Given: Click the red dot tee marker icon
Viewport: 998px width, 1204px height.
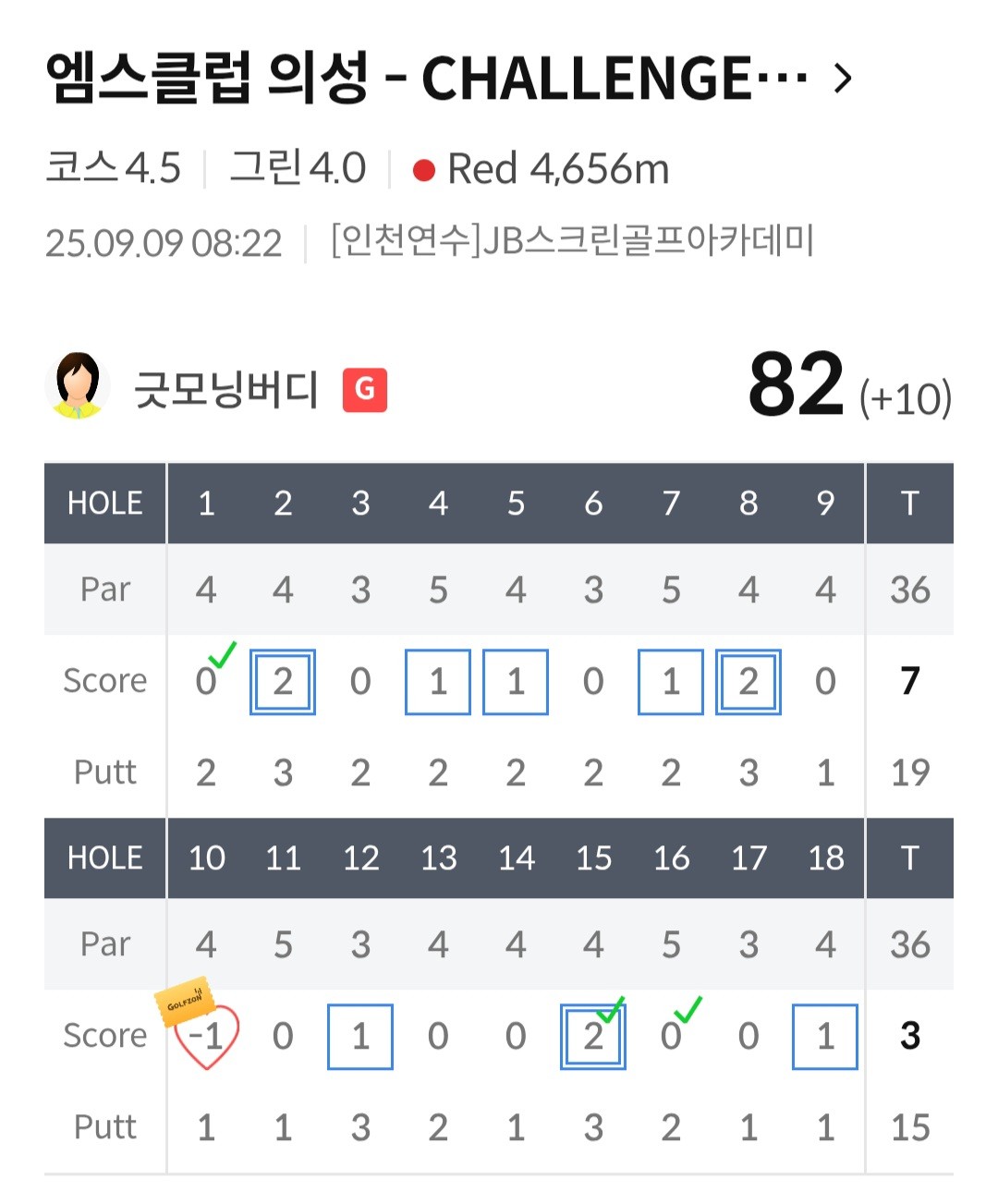Looking at the screenshot, I should [424, 170].
